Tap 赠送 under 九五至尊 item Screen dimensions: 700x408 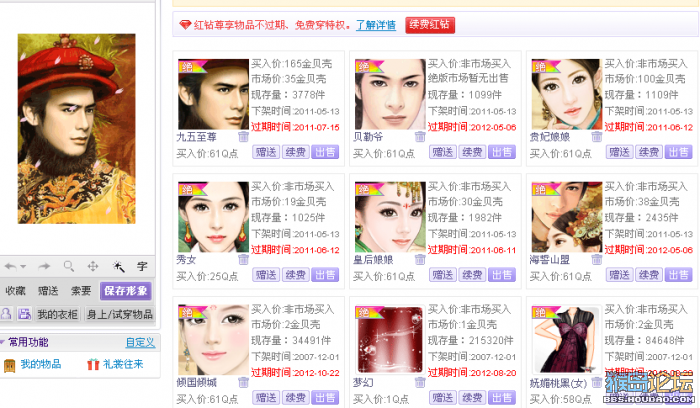click(x=265, y=152)
